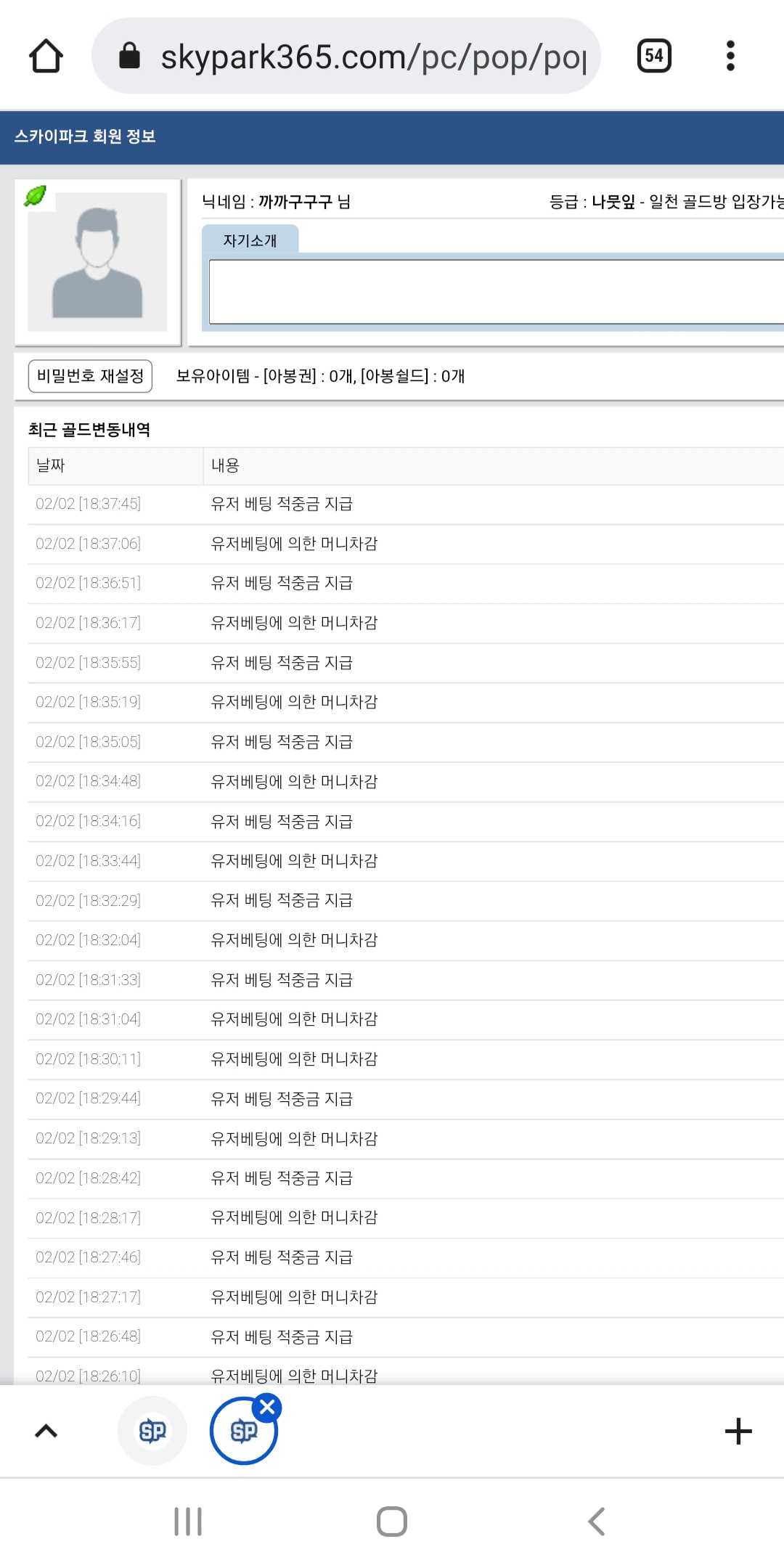Close the selected SP tab
The width and height of the screenshot is (784, 1568).
[267, 1408]
